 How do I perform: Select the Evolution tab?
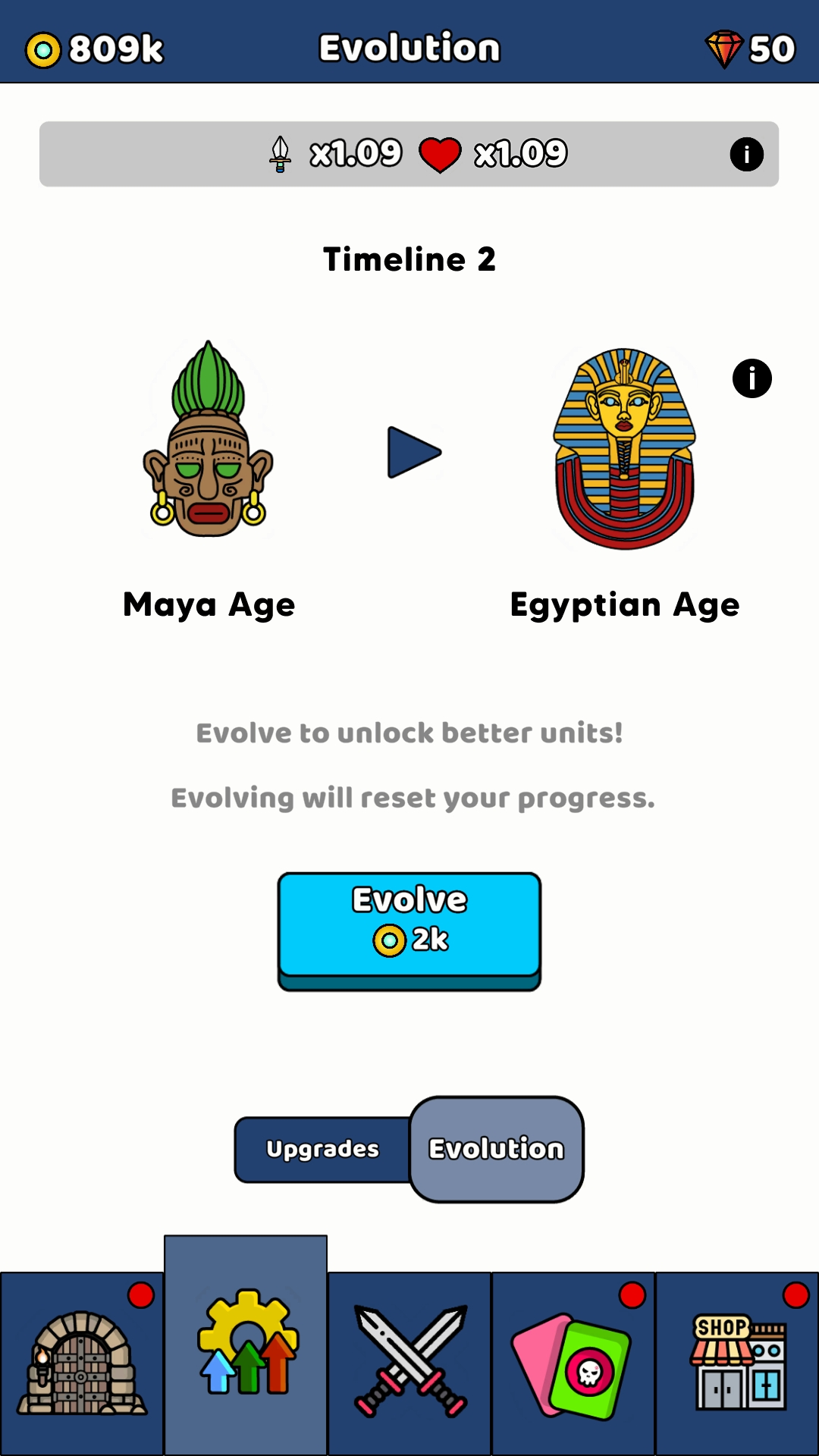tap(497, 1149)
